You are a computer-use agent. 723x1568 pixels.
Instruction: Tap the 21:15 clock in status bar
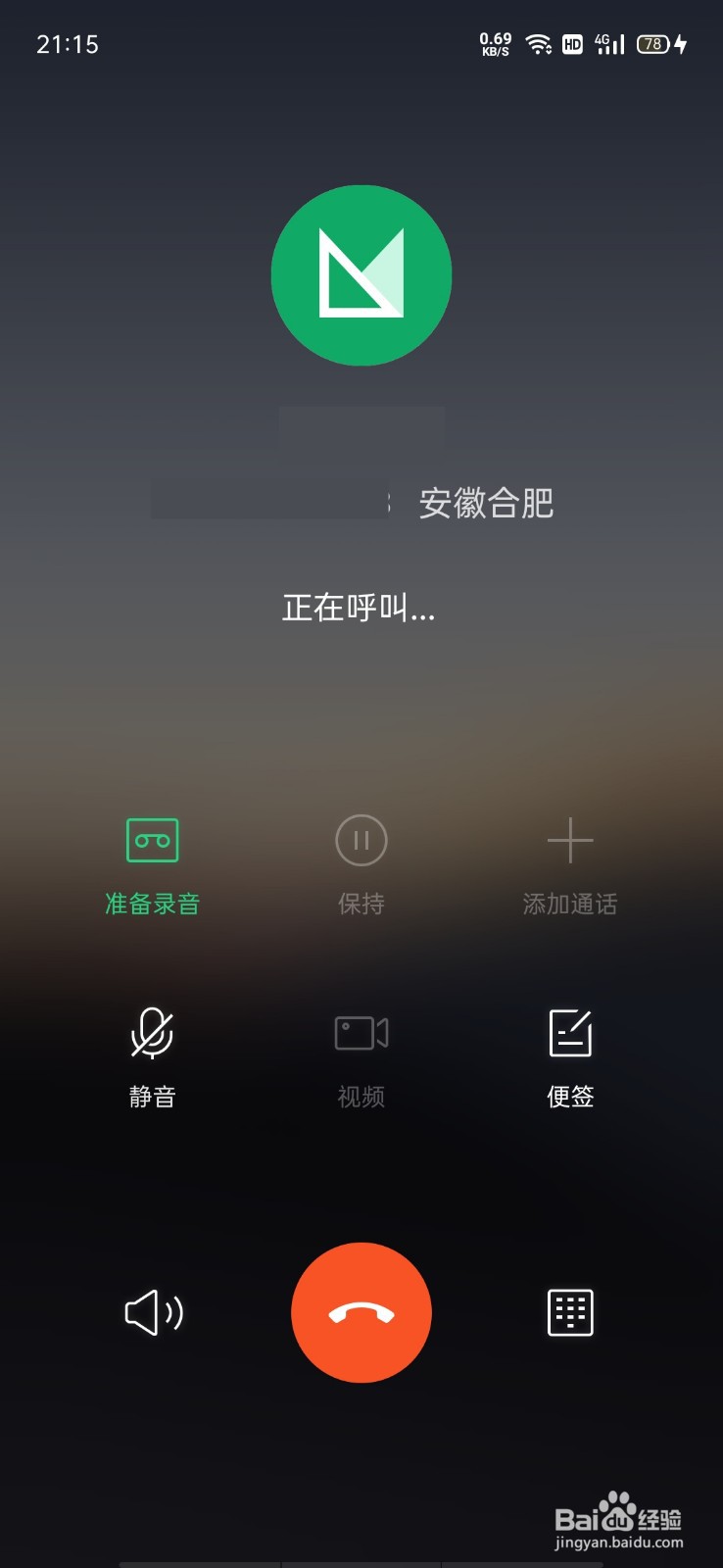(x=66, y=43)
